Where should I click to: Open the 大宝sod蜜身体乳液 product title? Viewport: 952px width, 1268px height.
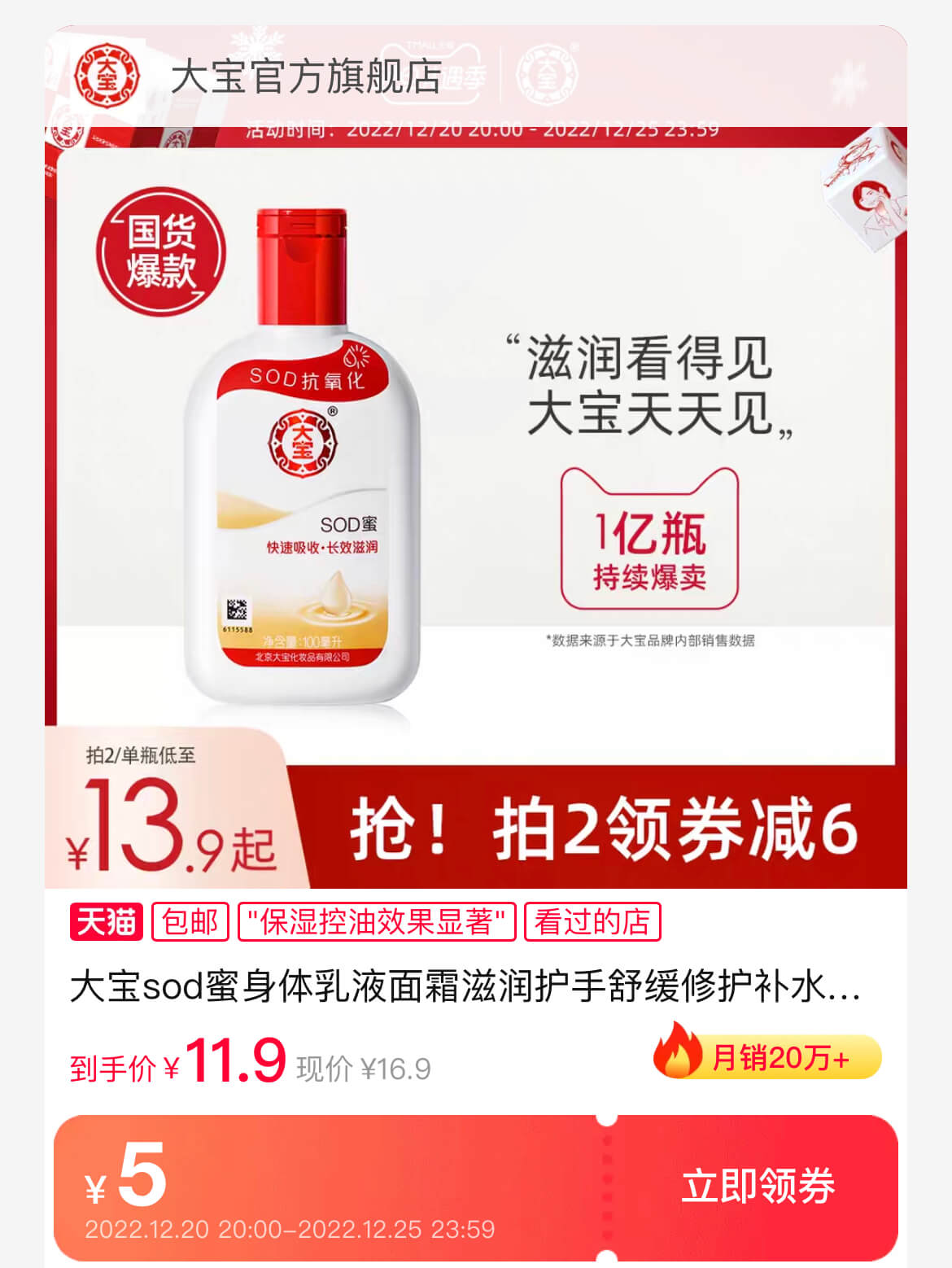pyautogui.click(x=465, y=987)
